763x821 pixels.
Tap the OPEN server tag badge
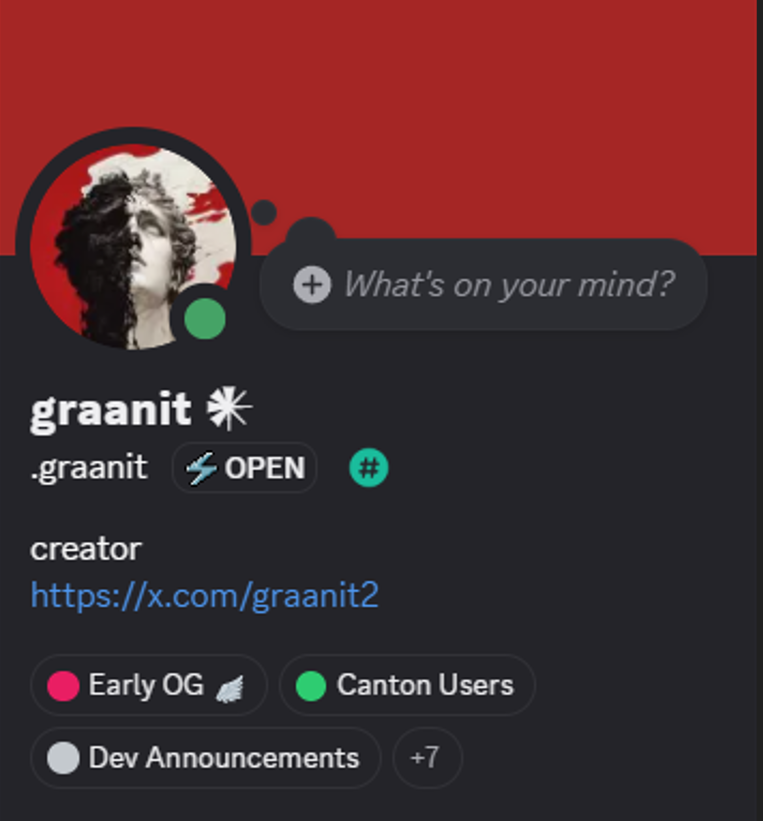pos(245,468)
